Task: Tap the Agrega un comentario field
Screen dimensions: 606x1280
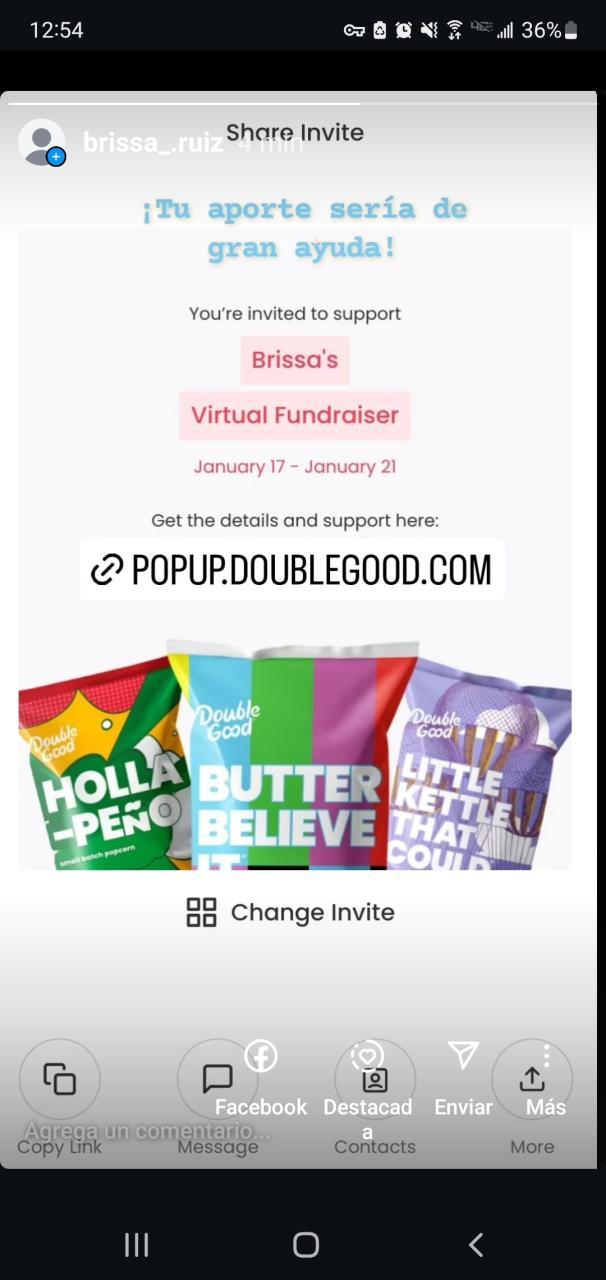Action: click(x=148, y=1131)
